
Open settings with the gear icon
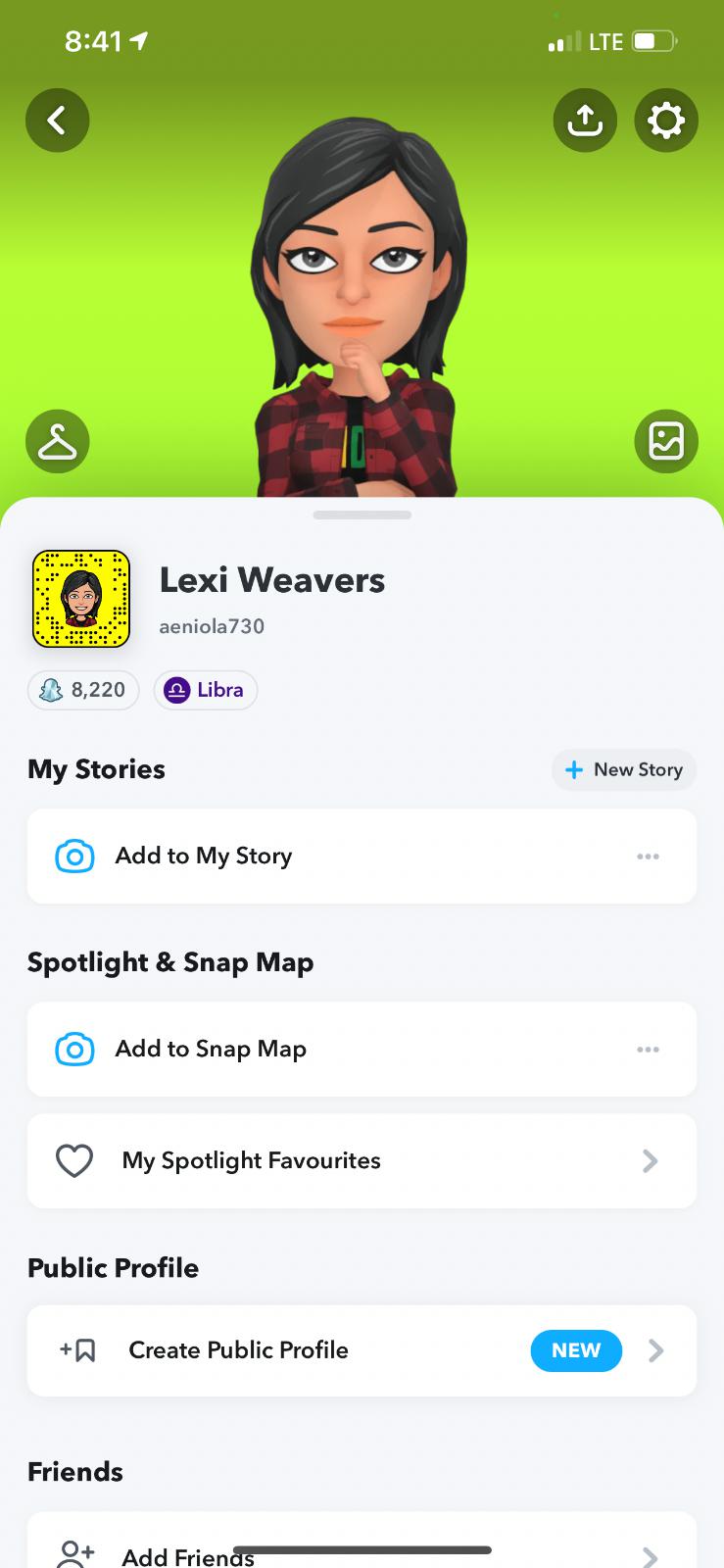[x=666, y=121]
